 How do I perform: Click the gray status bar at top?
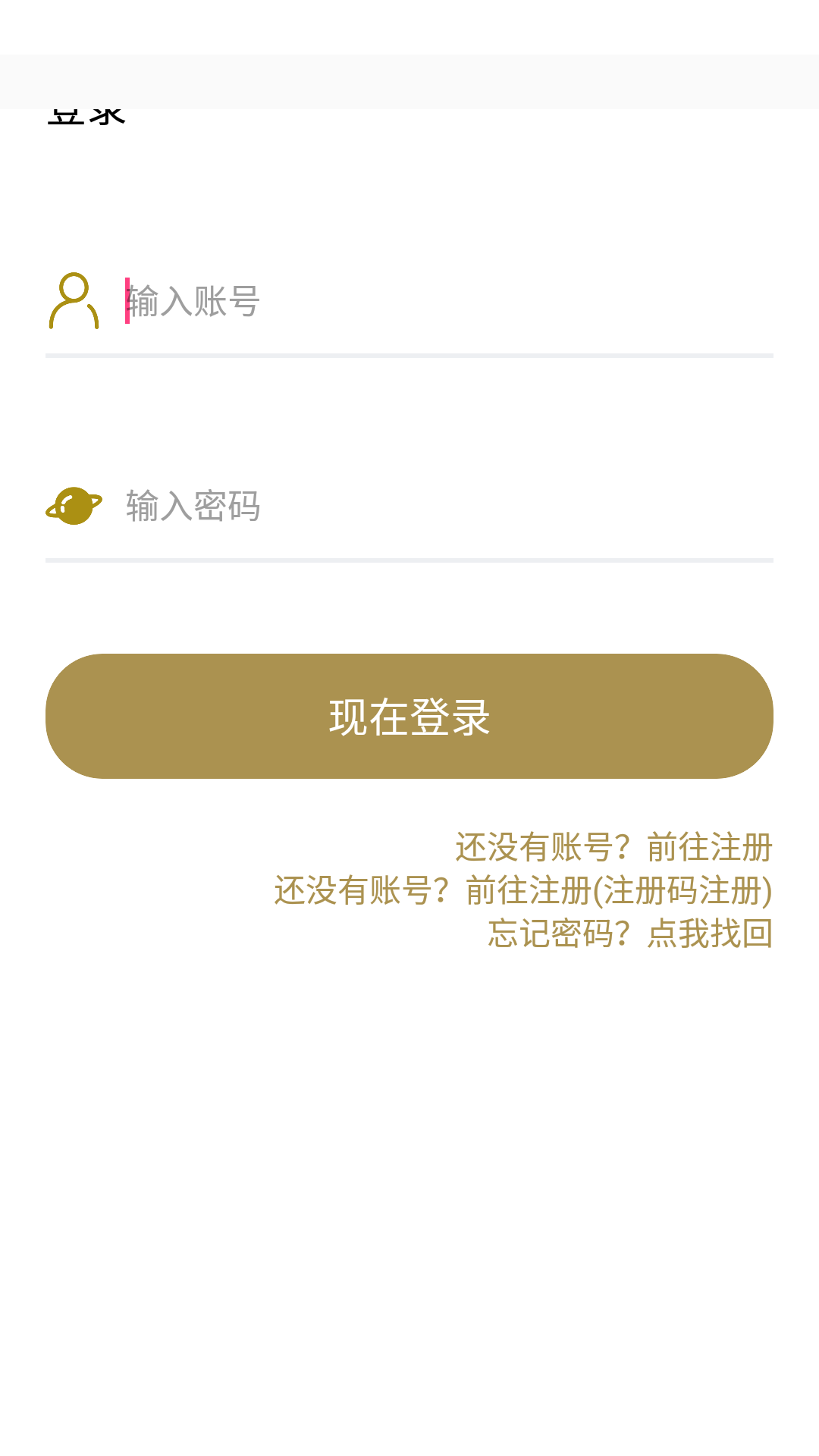[x=409, y=80]
